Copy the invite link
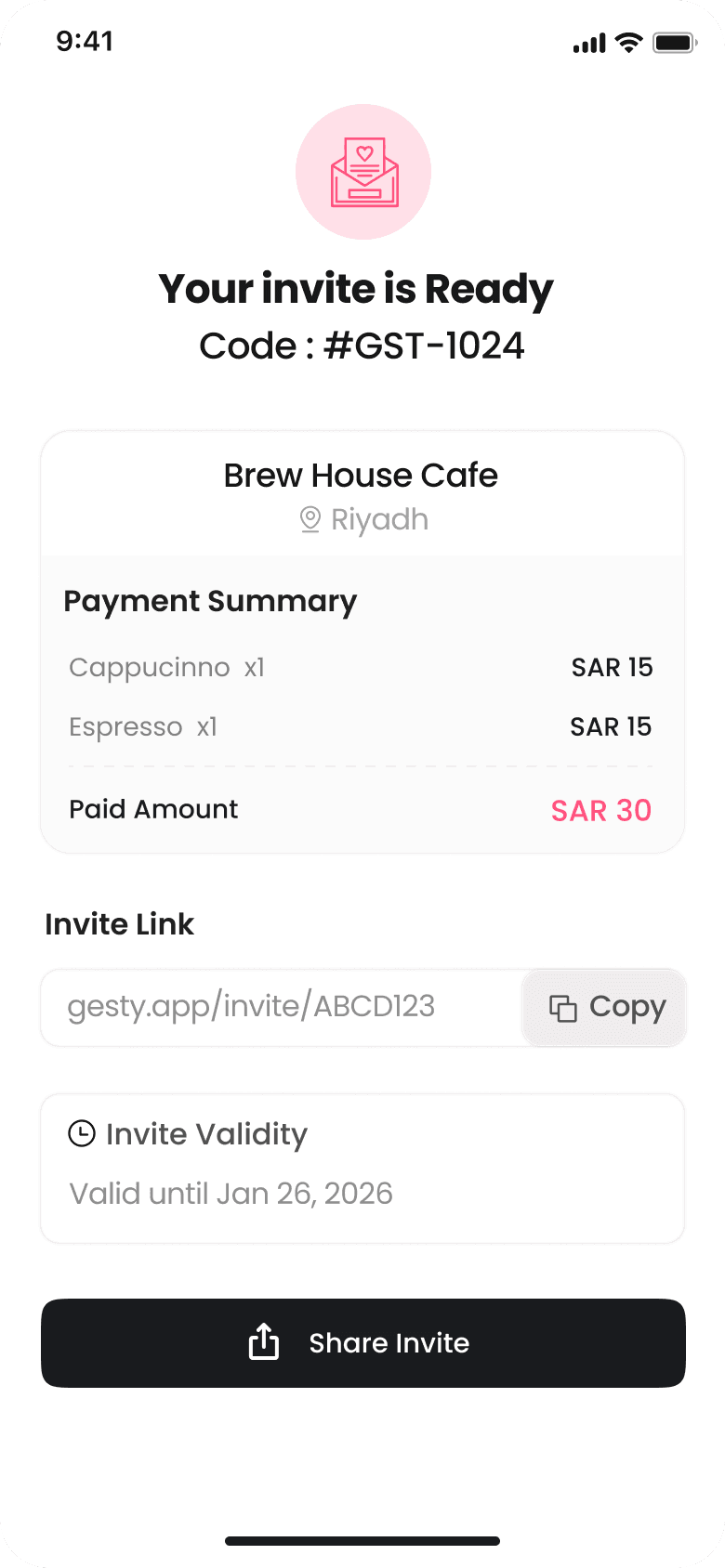This screenshot has width=725, height=1568. (604, 1008)
